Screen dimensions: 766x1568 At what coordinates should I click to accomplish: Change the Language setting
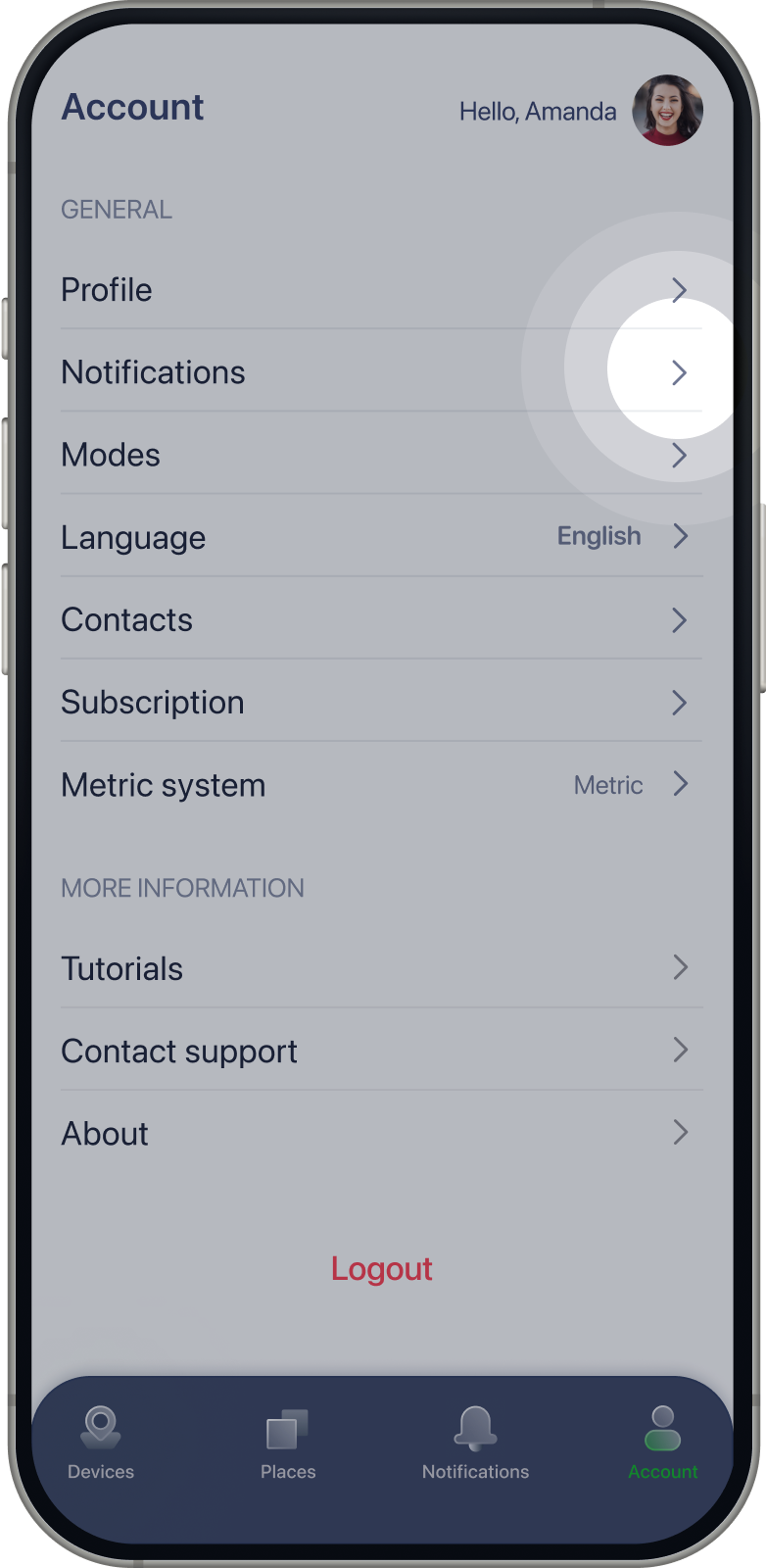(x=382, y=537)
